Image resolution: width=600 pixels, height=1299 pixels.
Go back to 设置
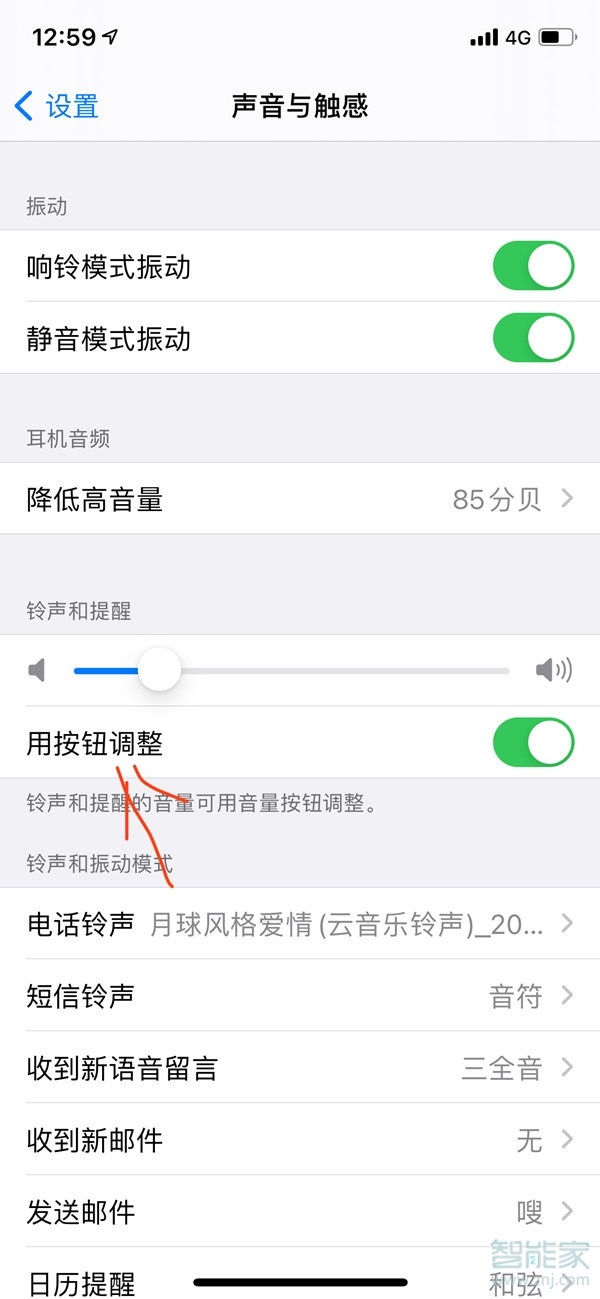point(57,105)
